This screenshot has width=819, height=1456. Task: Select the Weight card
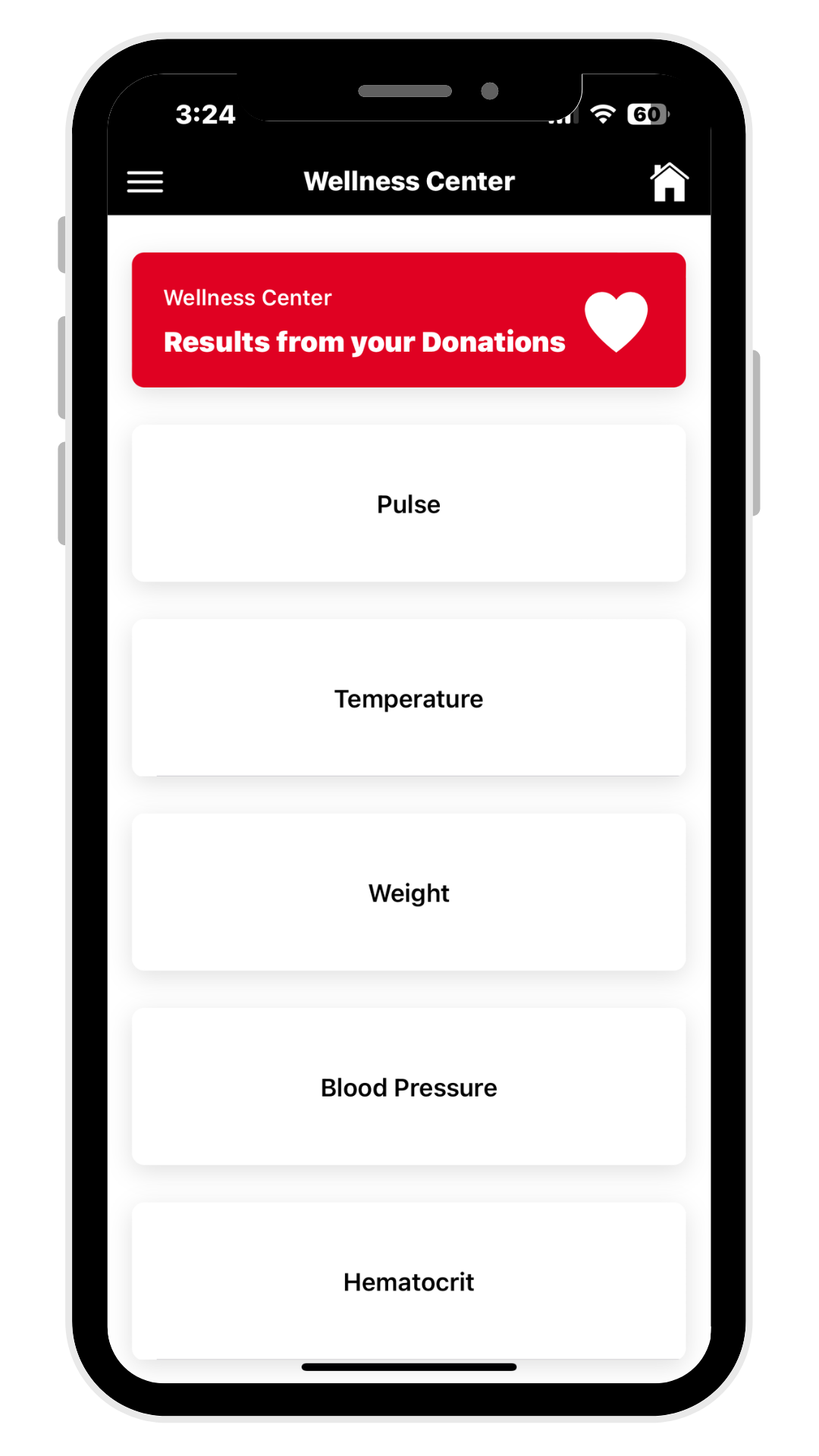[409, 893]
